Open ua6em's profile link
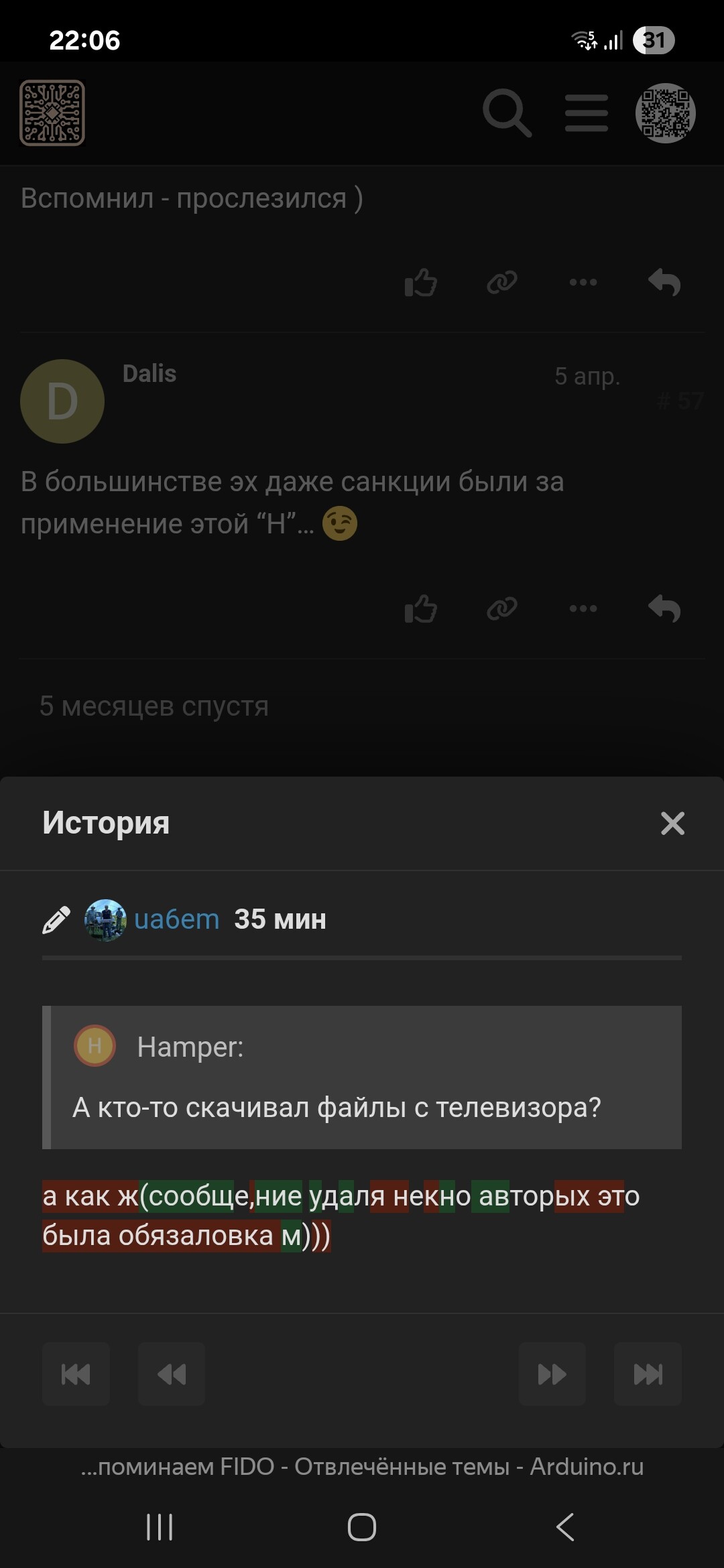Viewport: 724px width, 1568px height. (x=176, y=919)
